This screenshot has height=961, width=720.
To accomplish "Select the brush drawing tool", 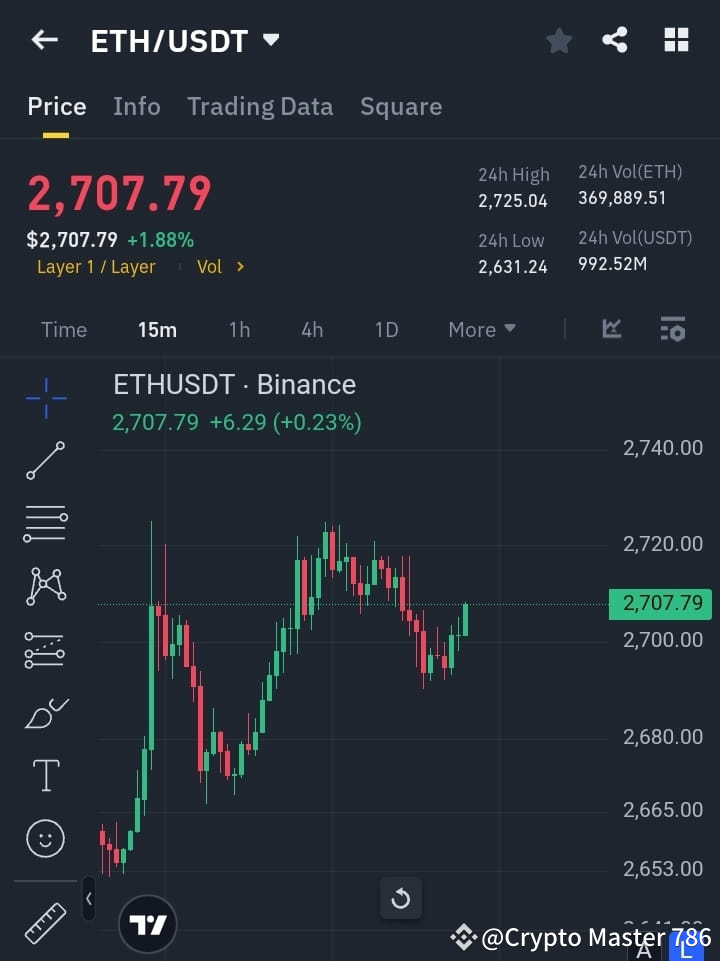I will [x=45, y=713].
